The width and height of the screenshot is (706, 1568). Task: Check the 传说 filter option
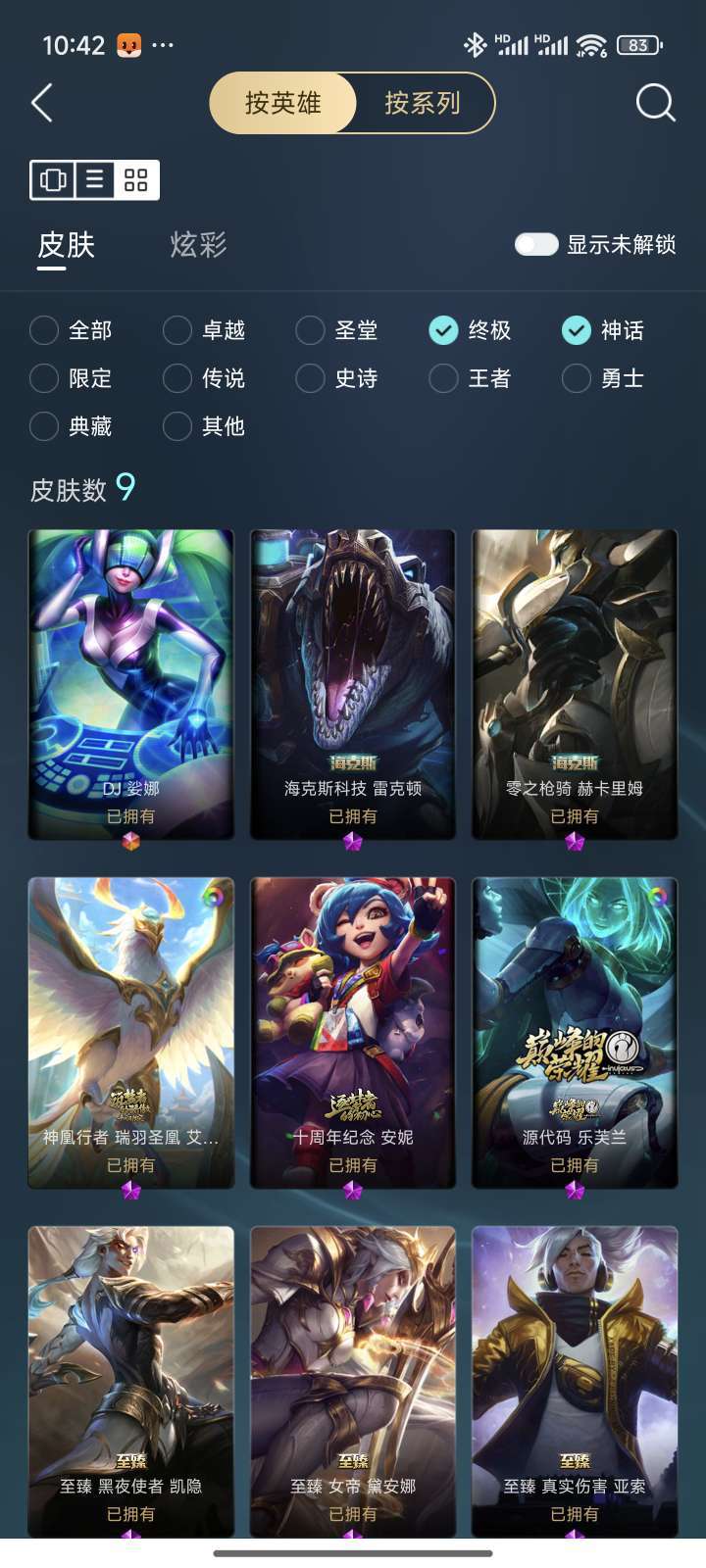pyautogui.click(x=204, y=378)
